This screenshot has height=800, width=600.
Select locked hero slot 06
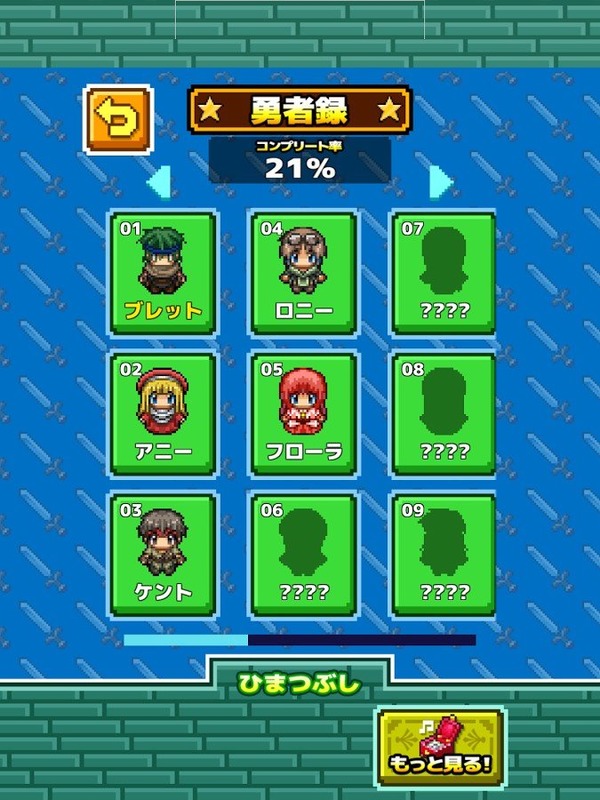[302, 554]
